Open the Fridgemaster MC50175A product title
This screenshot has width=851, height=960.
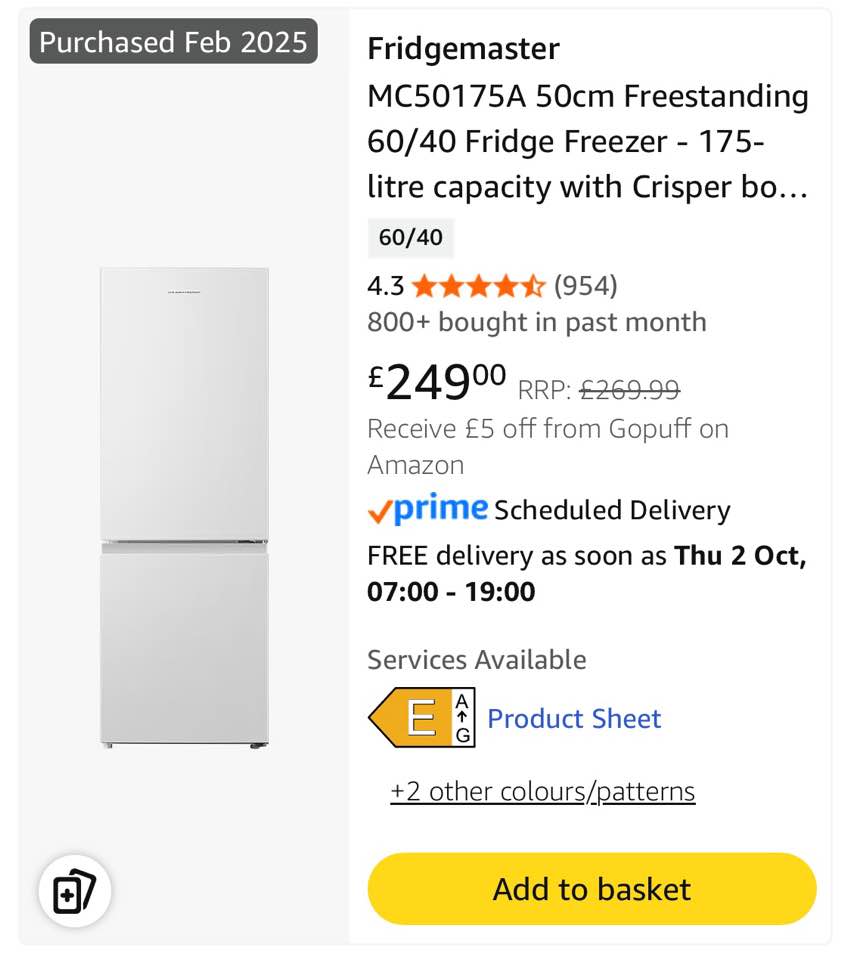[x=587, y=141]
